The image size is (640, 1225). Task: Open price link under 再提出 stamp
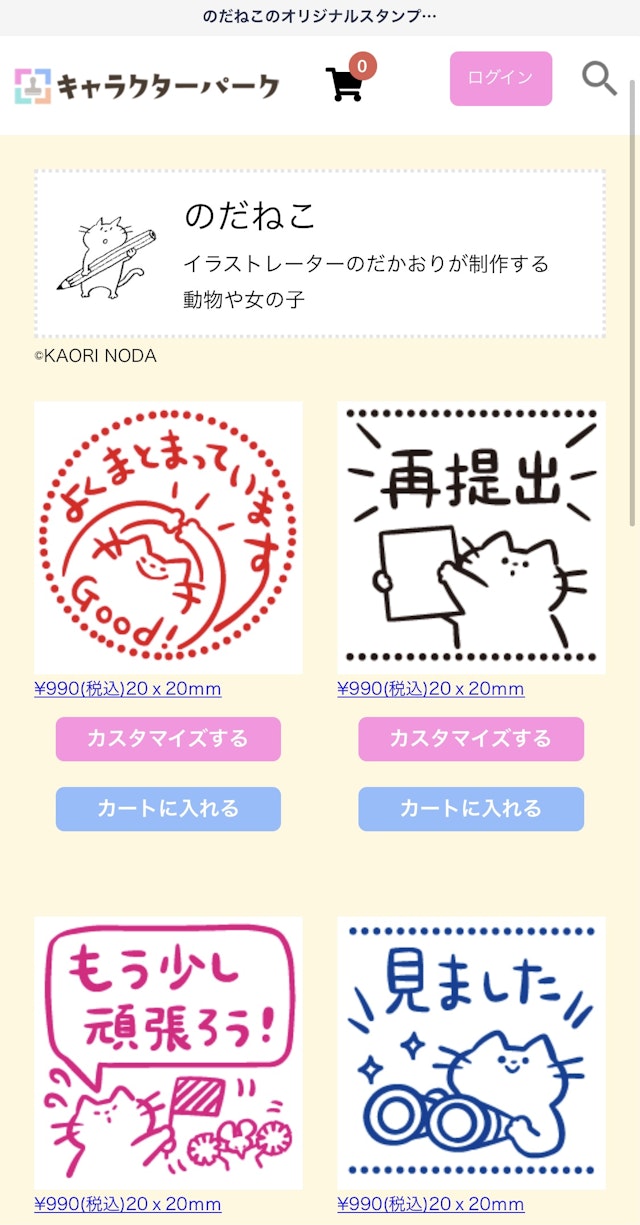[431, 689]
